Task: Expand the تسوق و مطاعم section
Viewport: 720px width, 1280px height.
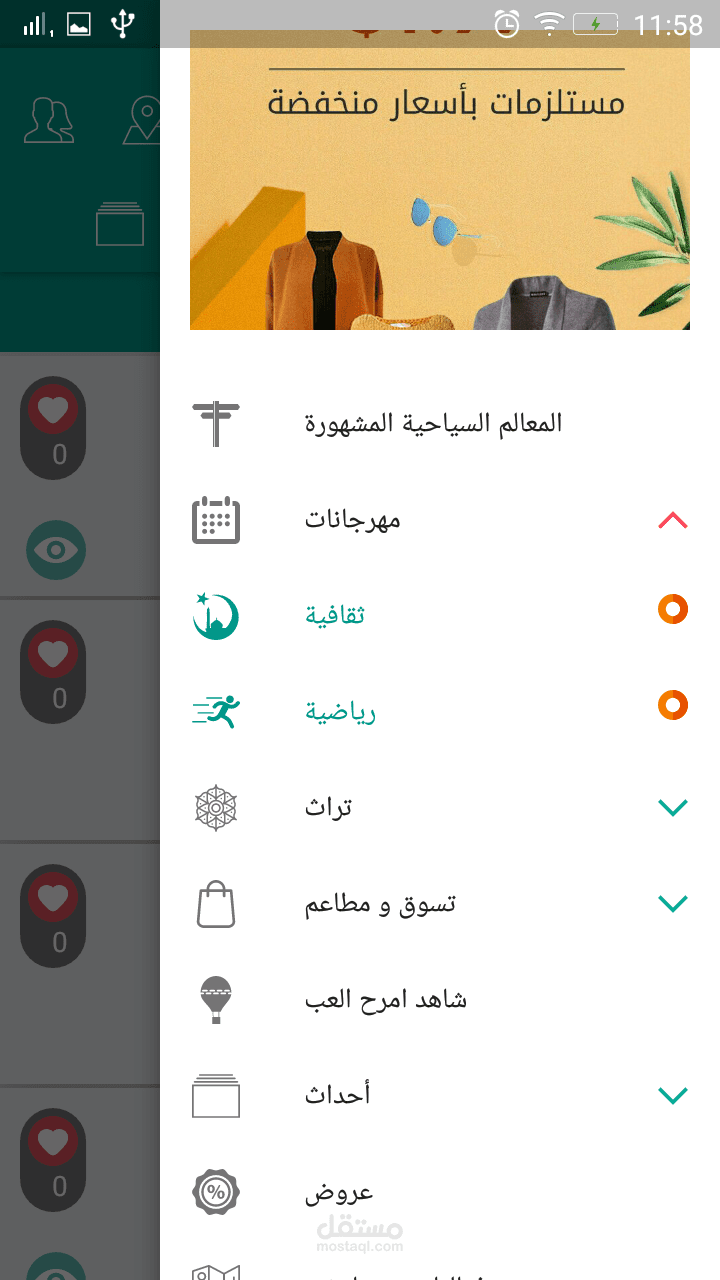Action: (x=673, y=903)
